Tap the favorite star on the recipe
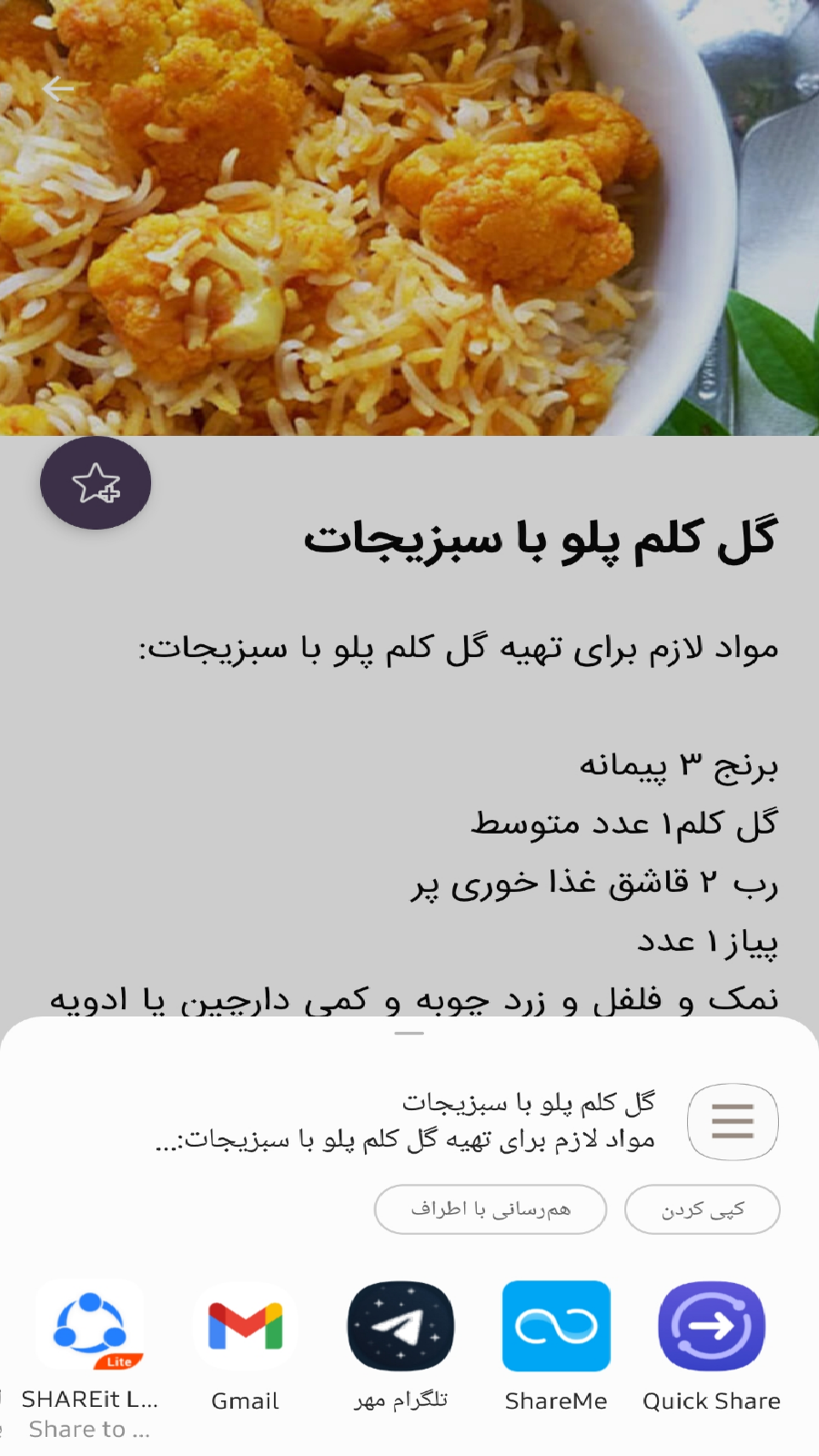 (x=96, y=483)
